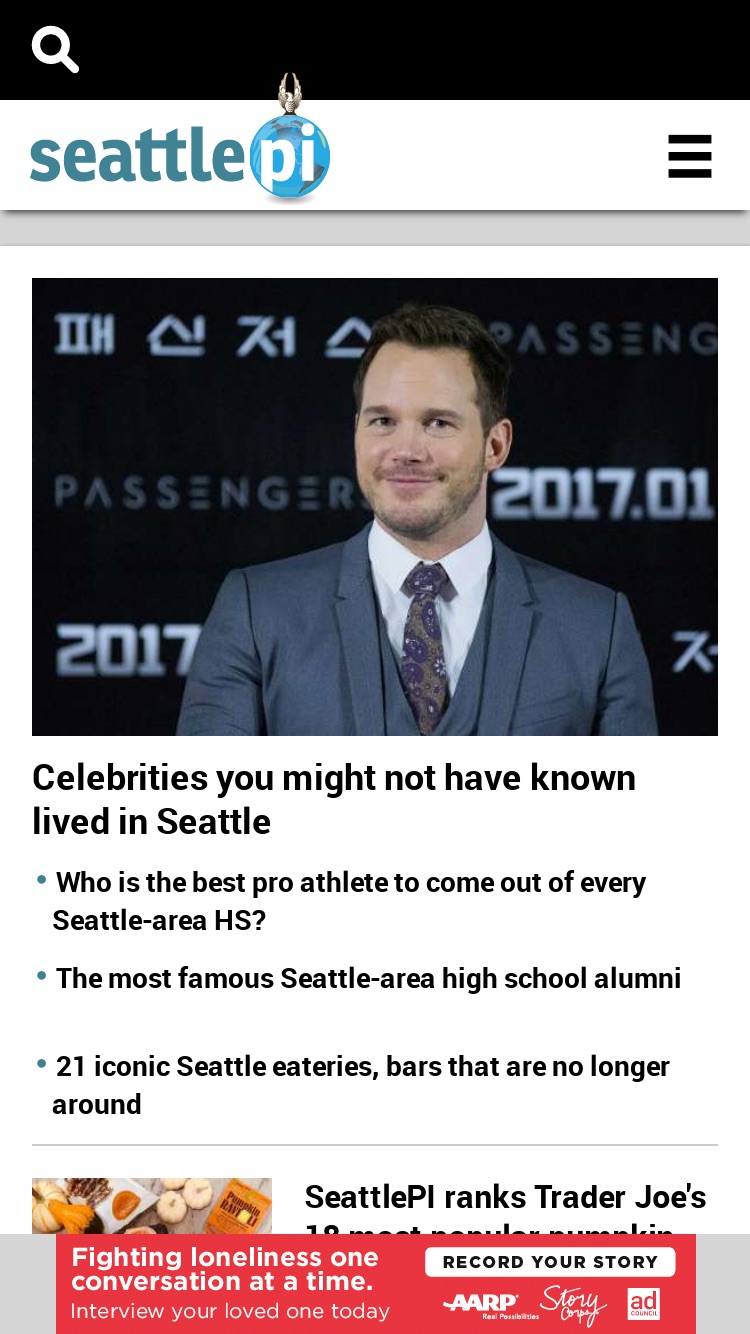
Task: Open most famous high school alumni article
Action: pos(368,978)
